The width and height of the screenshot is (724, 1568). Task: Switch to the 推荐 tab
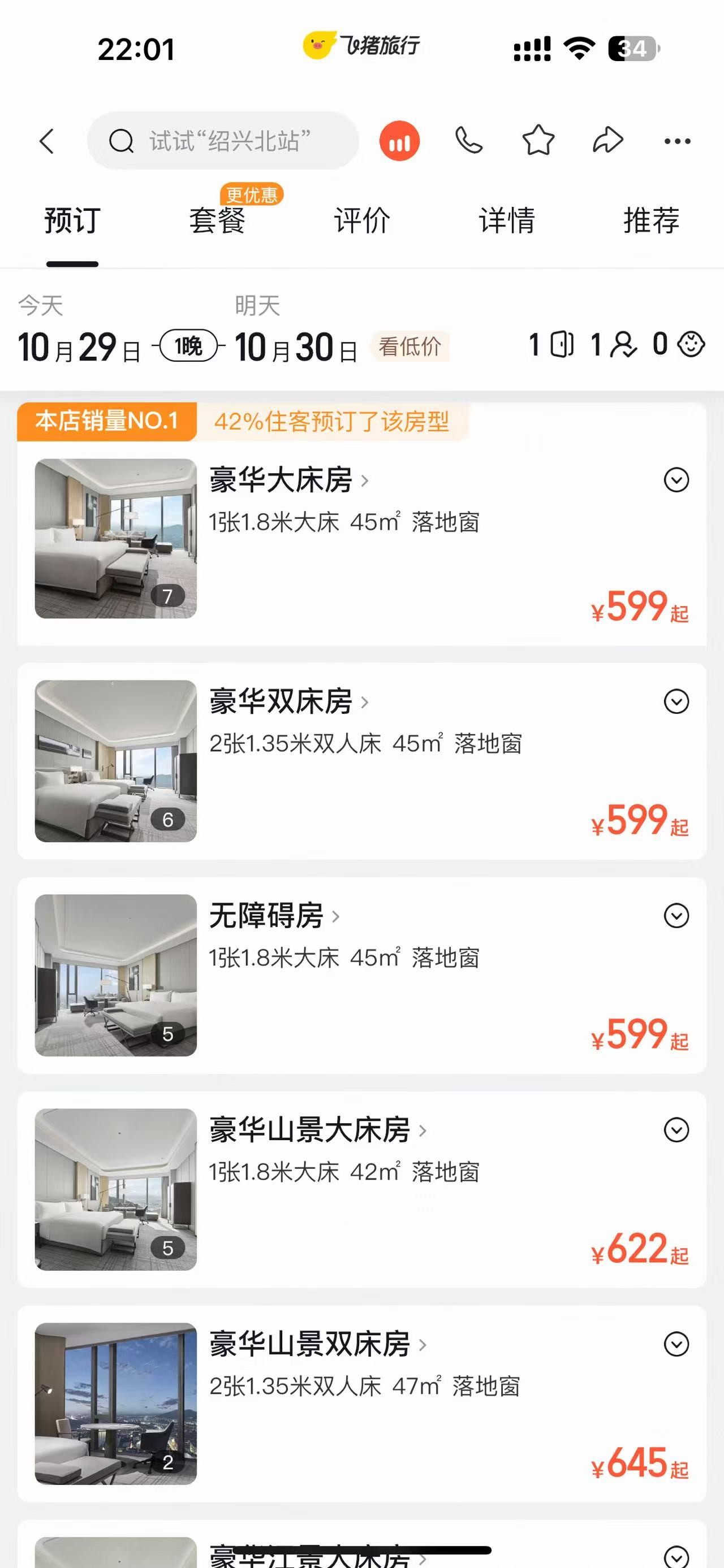pos(651,220)
